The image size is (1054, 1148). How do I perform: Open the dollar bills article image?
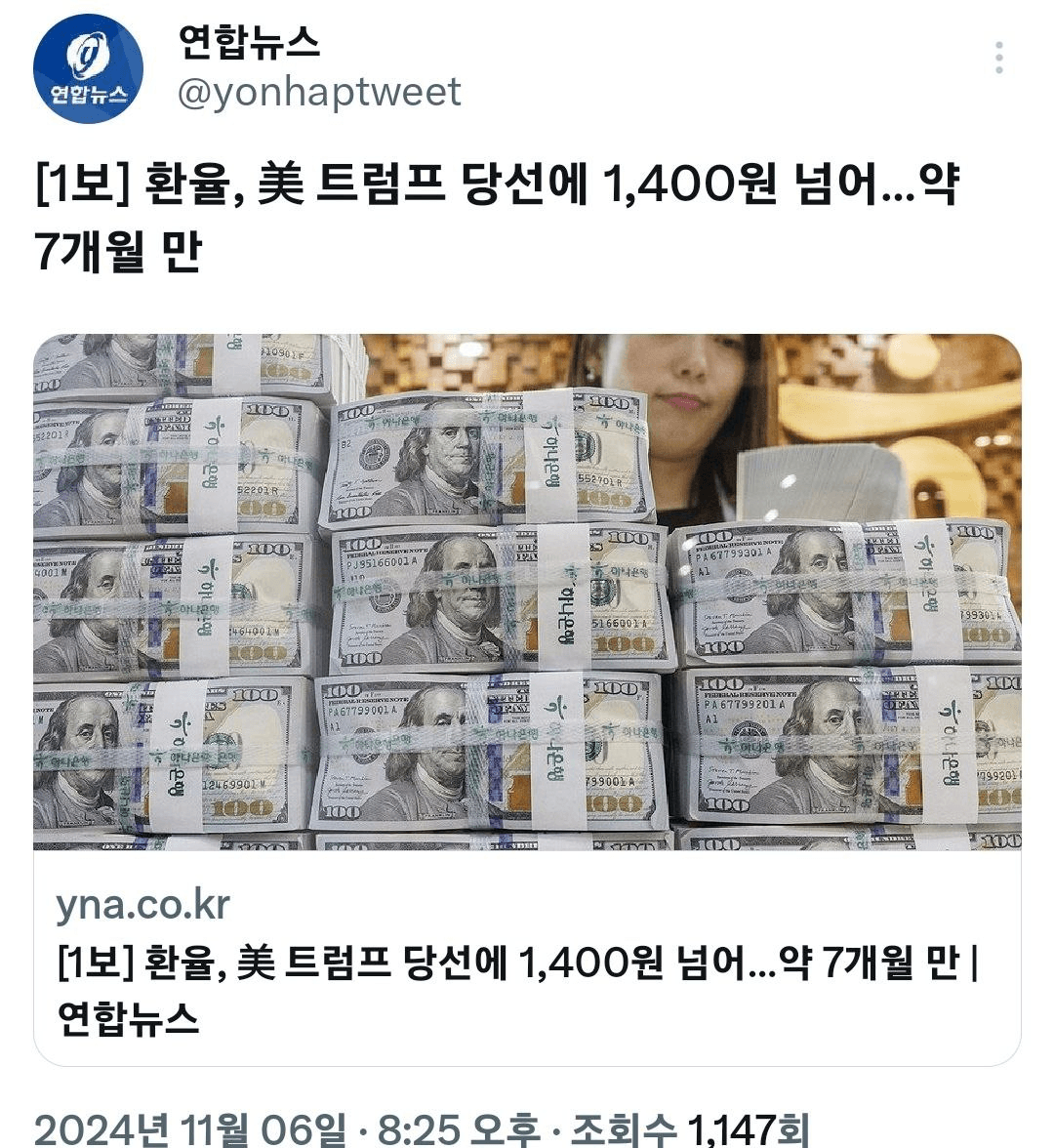(x=527, y=592)
